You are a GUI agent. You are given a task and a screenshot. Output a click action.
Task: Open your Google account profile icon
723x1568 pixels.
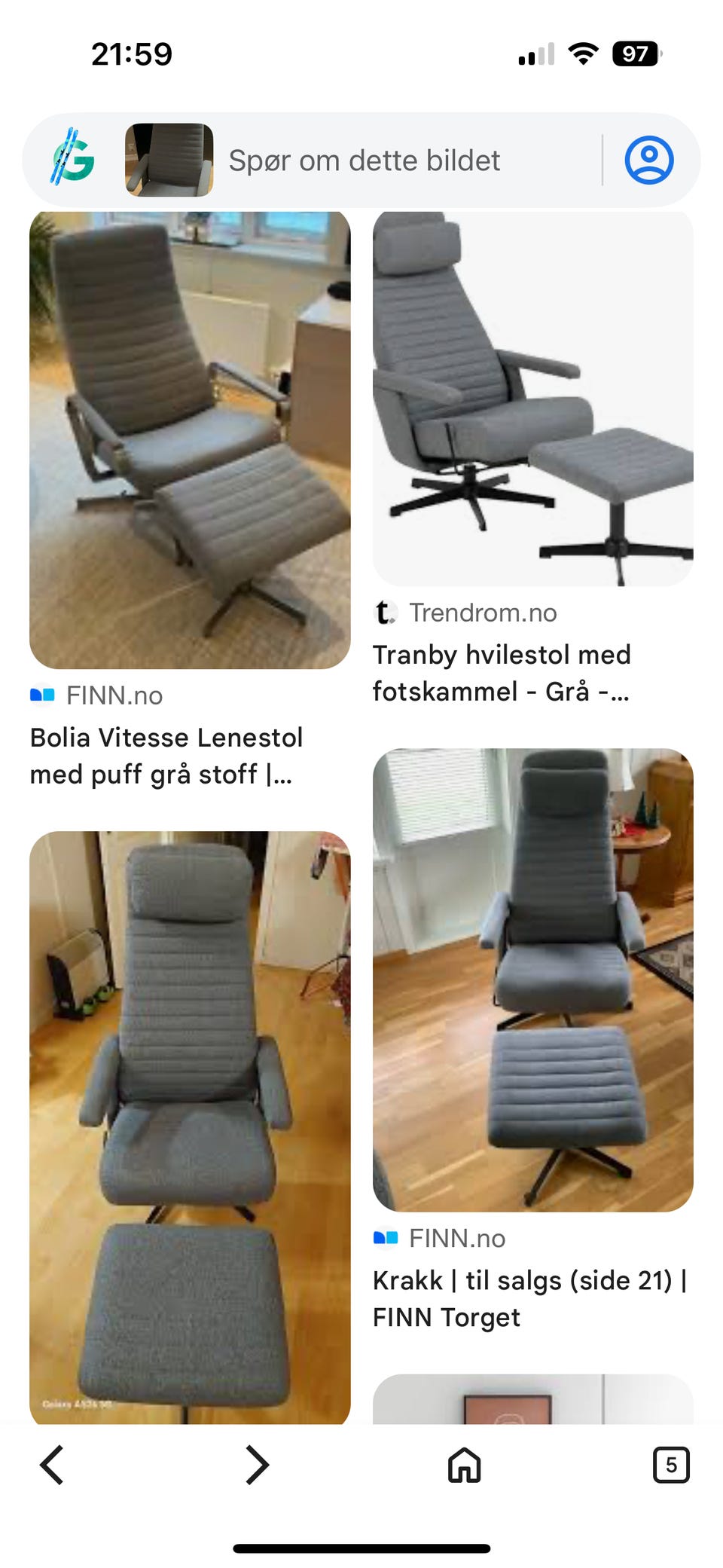point(649,160)
